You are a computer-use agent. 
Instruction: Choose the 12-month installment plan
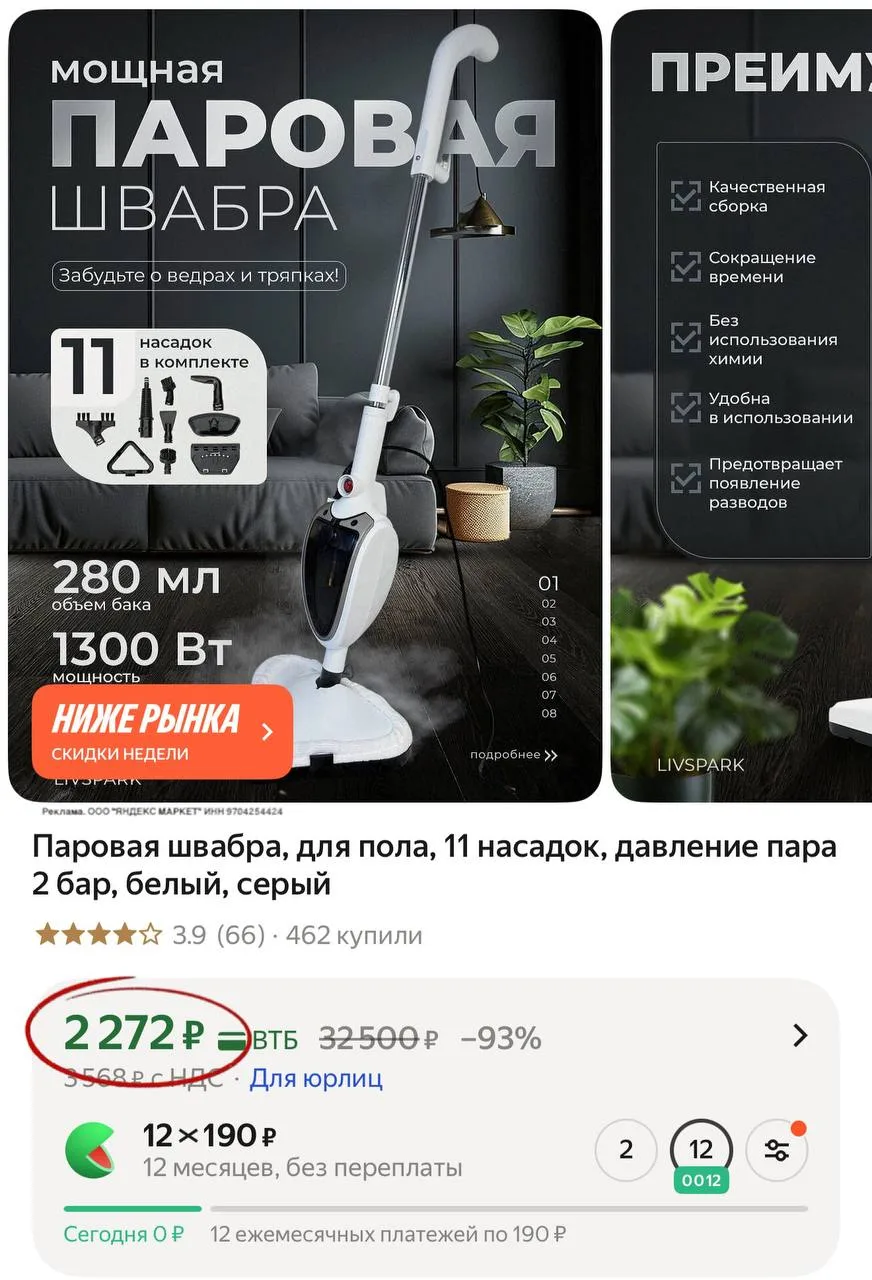click(x=701, y=1150)
